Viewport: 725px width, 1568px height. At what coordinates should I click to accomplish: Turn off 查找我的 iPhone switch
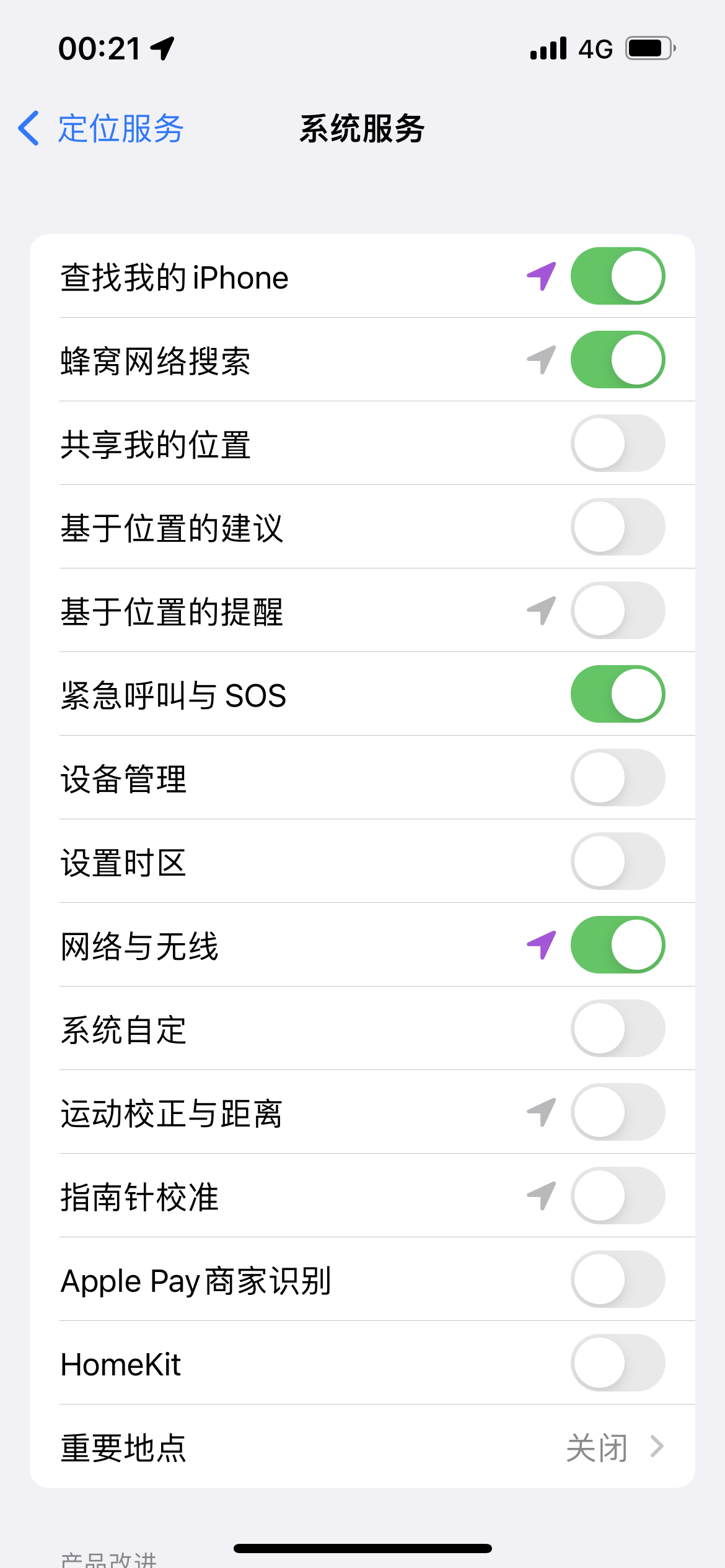tap(617, 276)
